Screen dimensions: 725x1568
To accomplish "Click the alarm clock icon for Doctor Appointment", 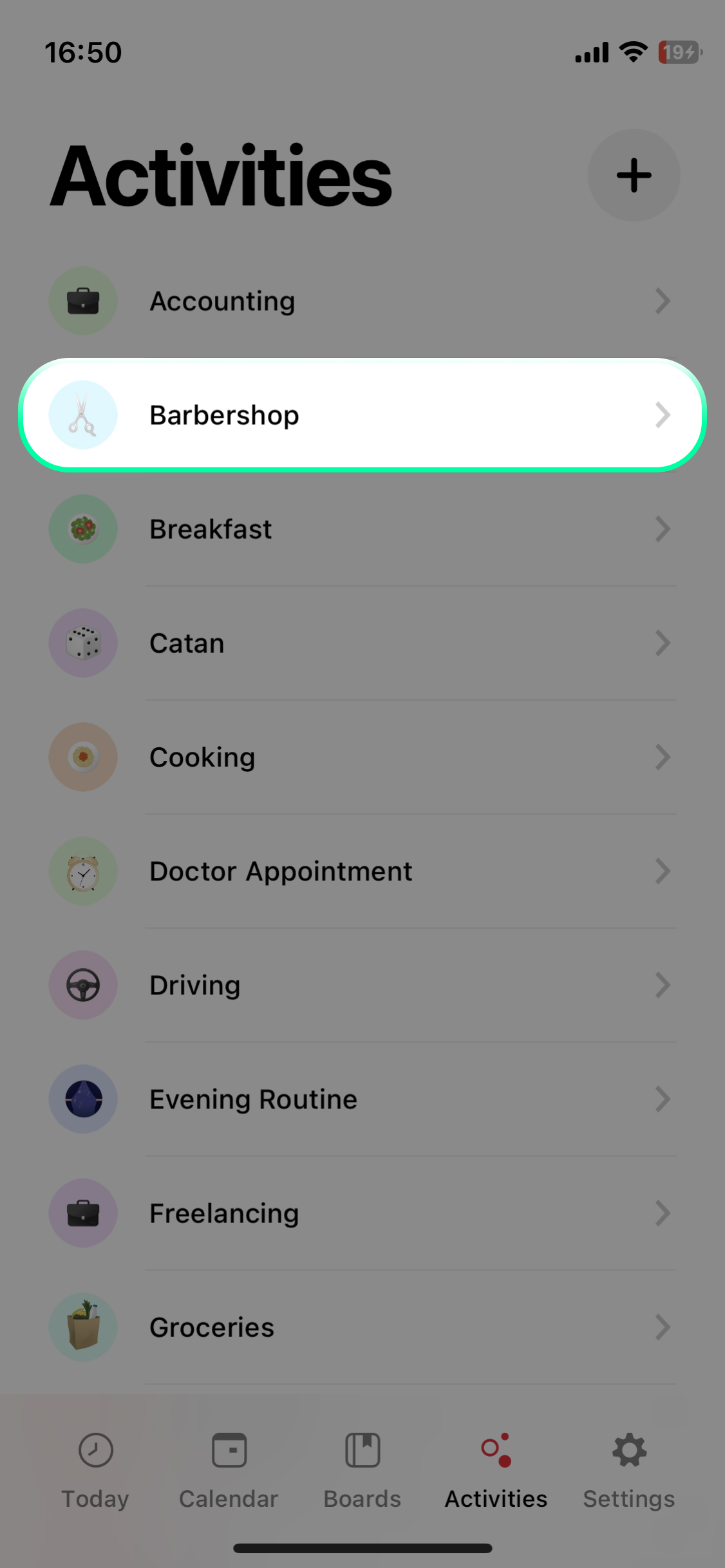I will [83, 871].
